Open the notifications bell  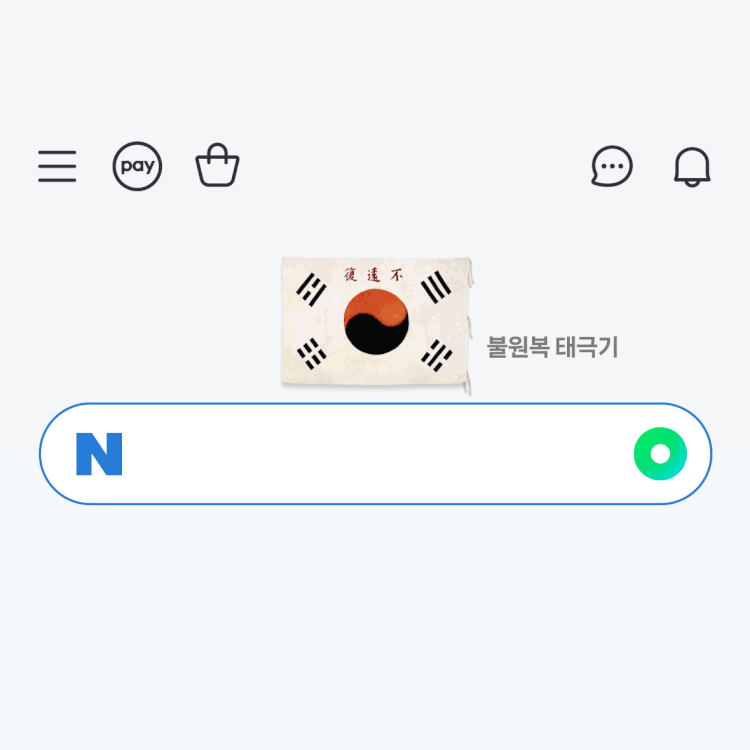point(692,166)
